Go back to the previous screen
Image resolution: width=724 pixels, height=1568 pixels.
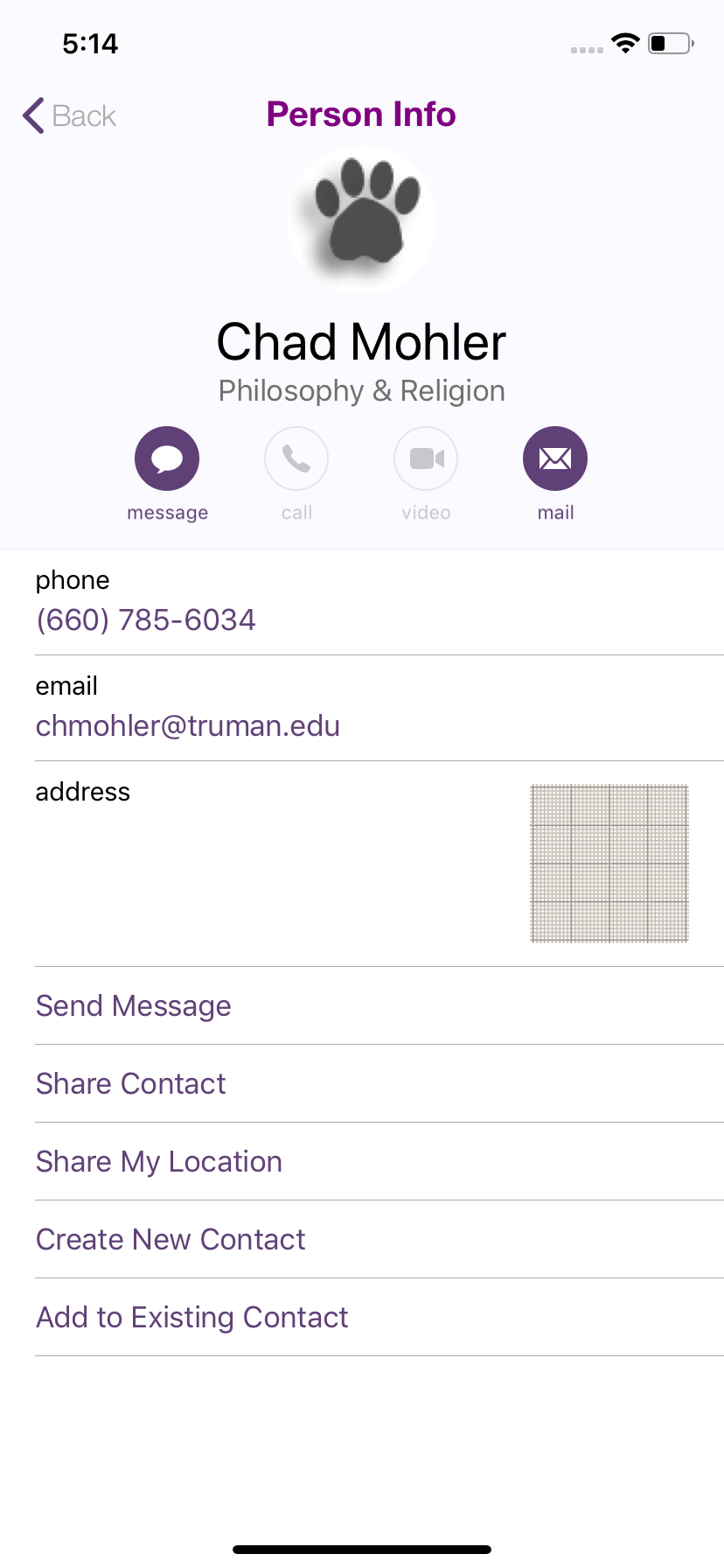(x=70, y=115)
